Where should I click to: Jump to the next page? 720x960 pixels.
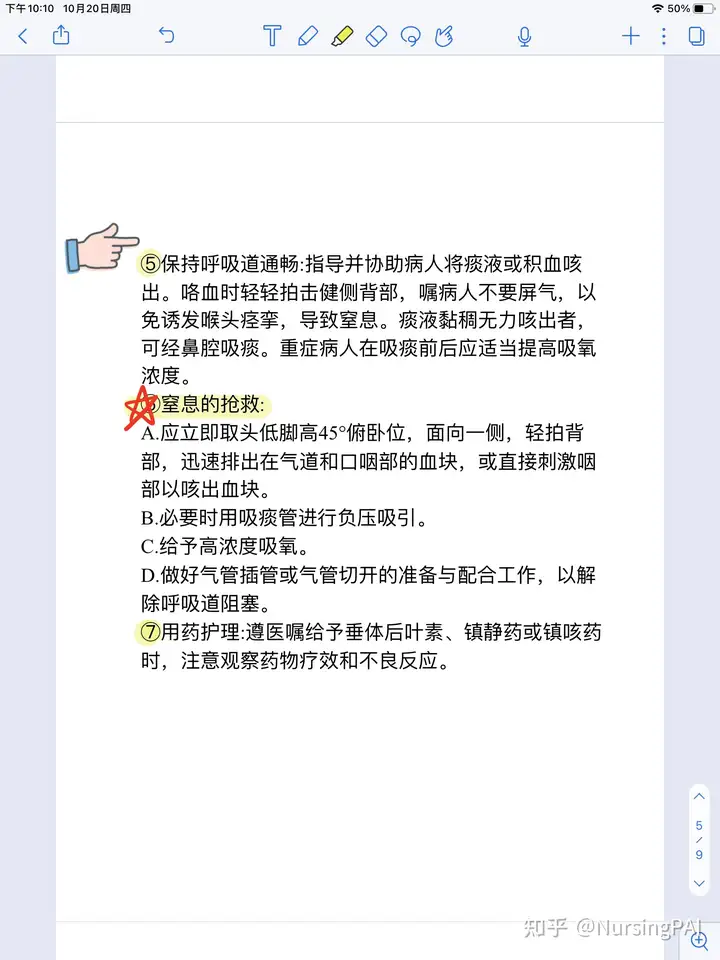[x=699, y=883]
